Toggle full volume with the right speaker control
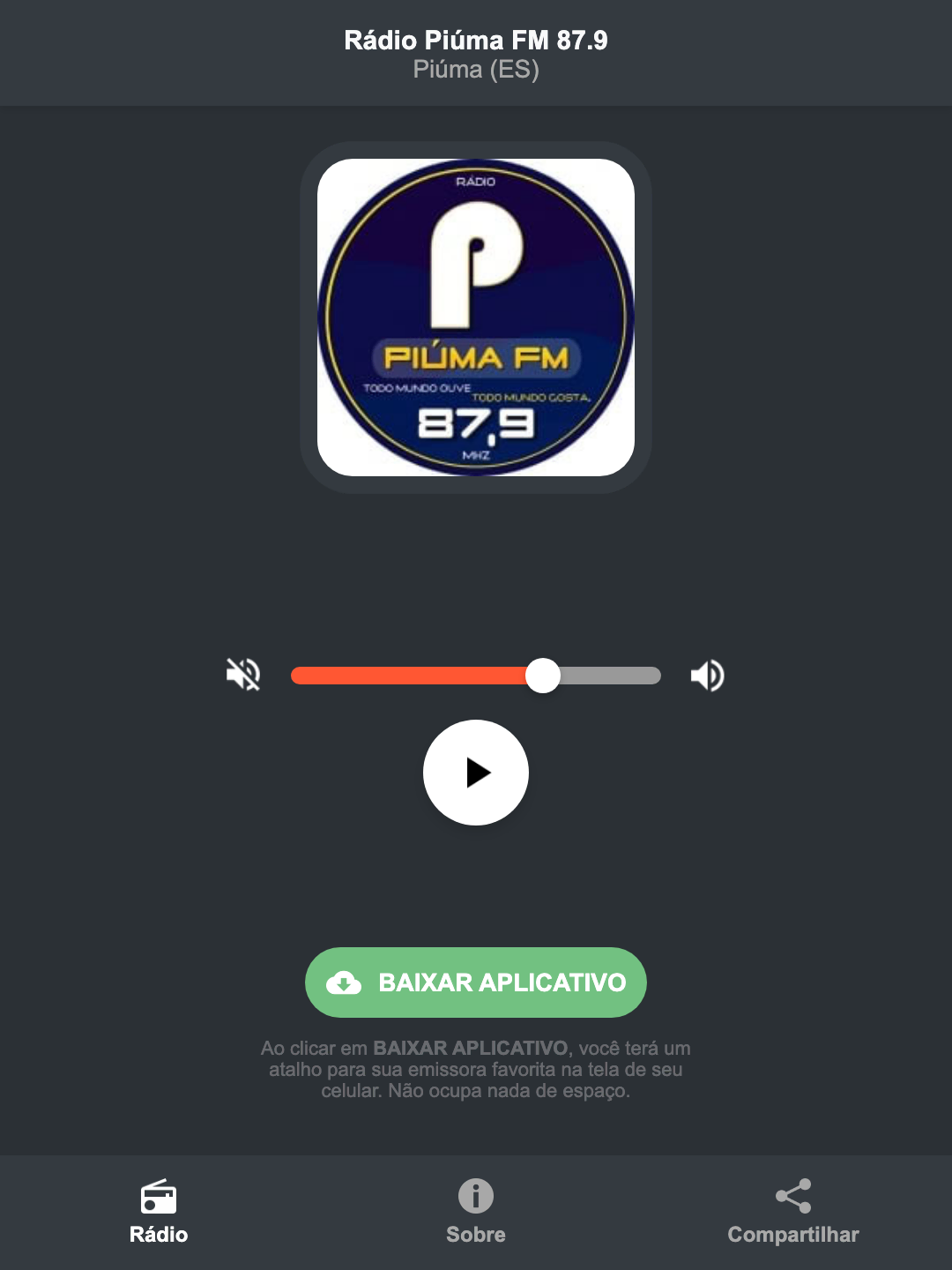 tap(707, 675)
